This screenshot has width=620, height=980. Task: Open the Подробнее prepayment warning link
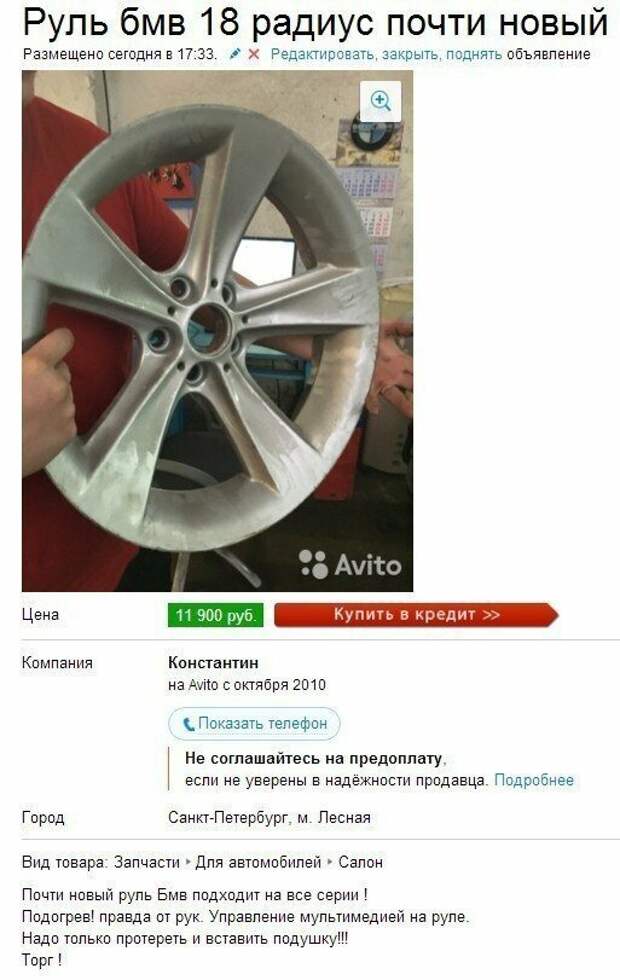(x=534, y=780)
